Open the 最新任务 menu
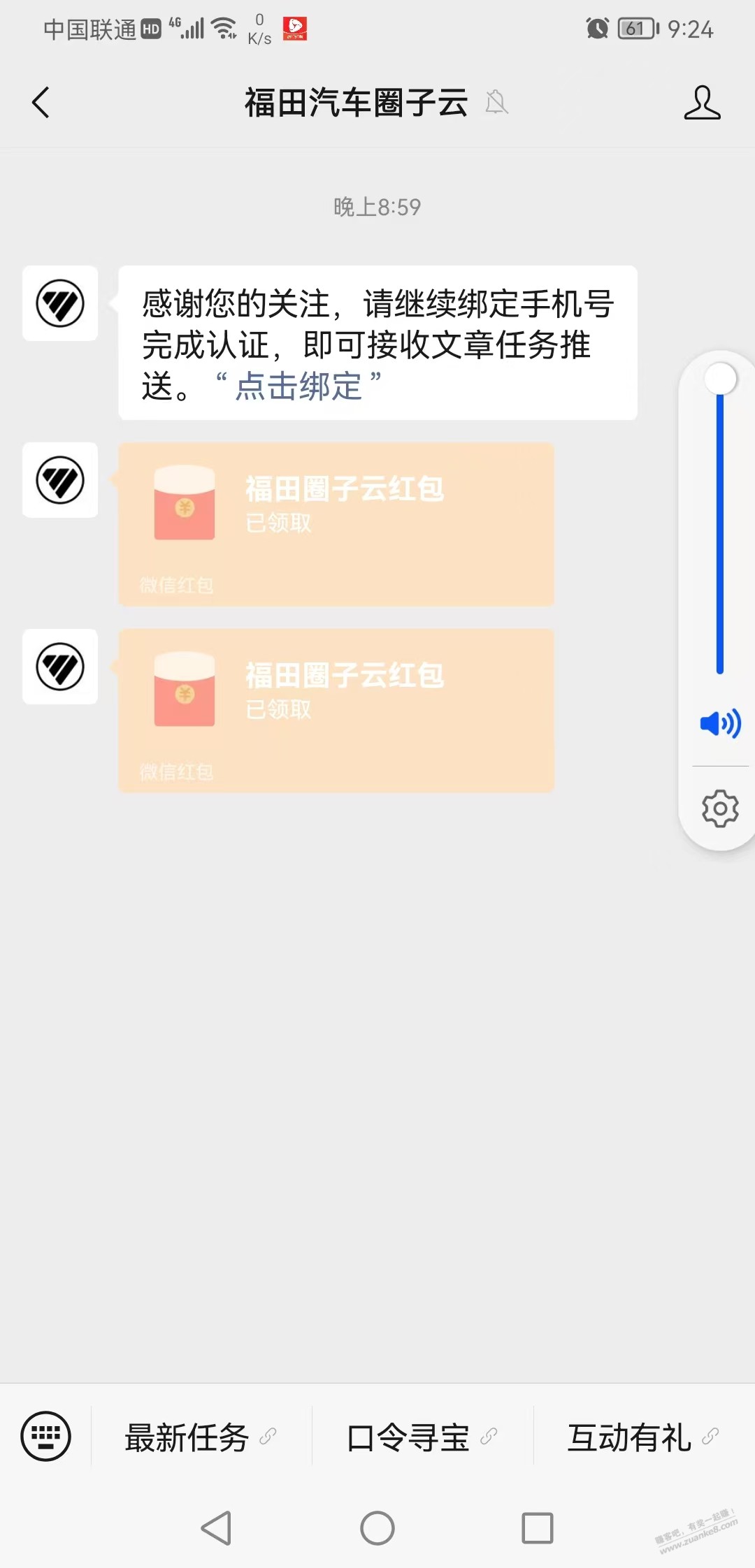The image size is (755, 1568). [201, 1437]
